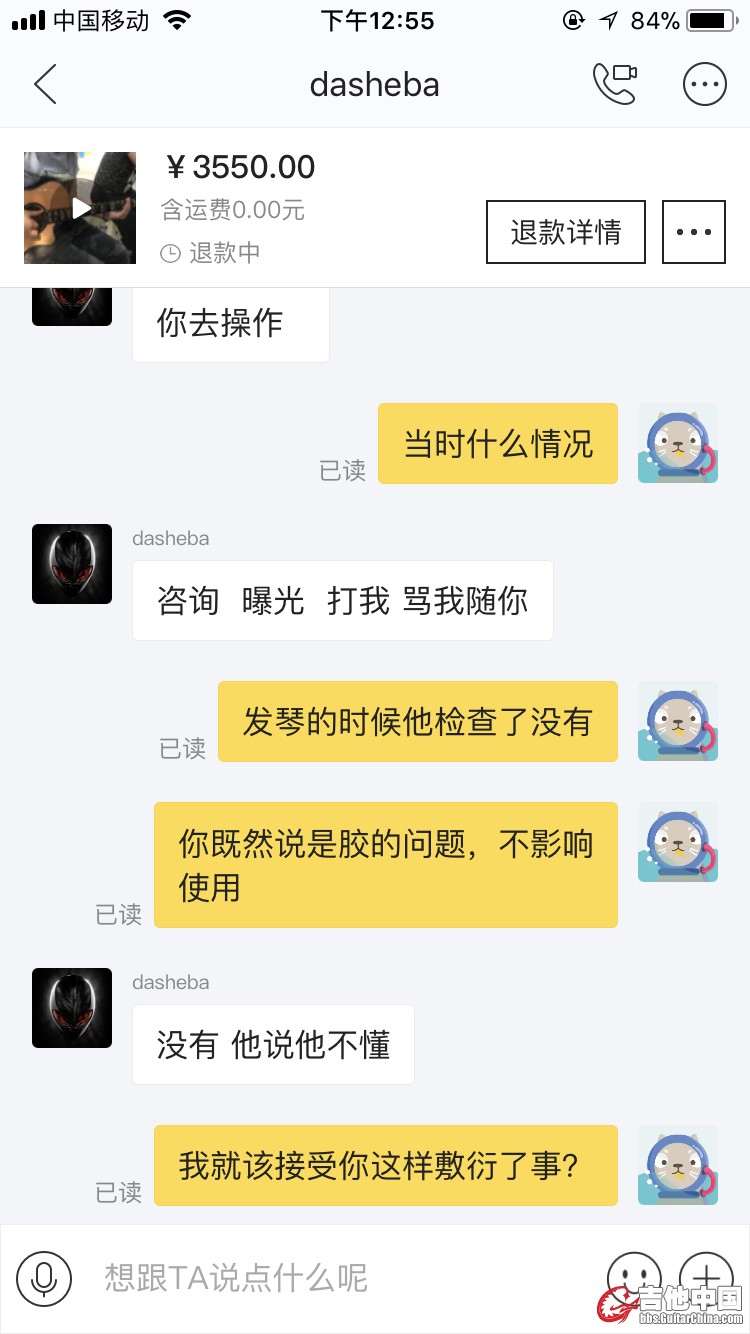Start a voice or video call

(x=615, y=85)
